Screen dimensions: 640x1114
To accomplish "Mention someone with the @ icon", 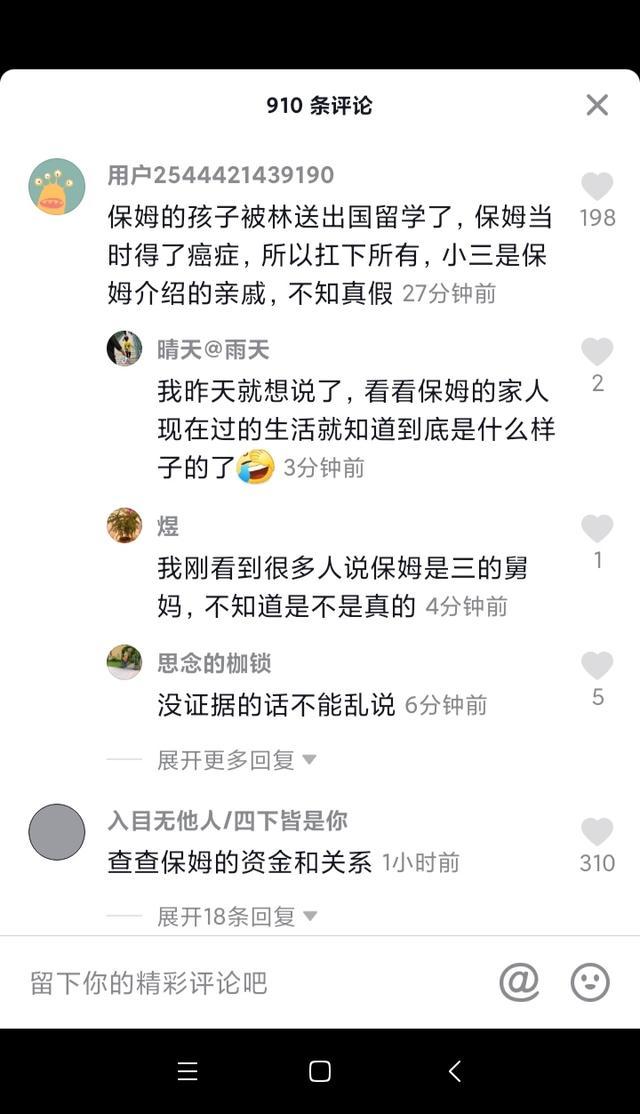I will pos(519,982).
